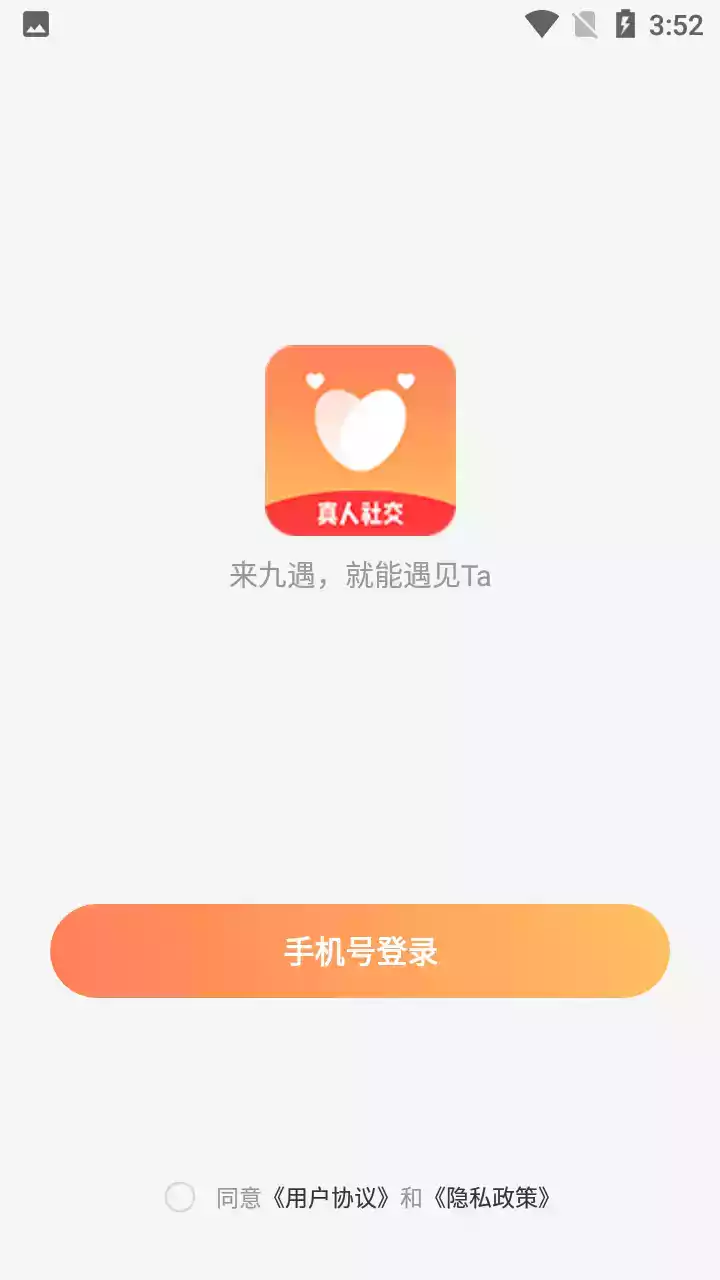Viewport: 720px width, 1280px height.
Task: Tap the clock showing 3:52 in the status bar
Action: click(674, 22)
